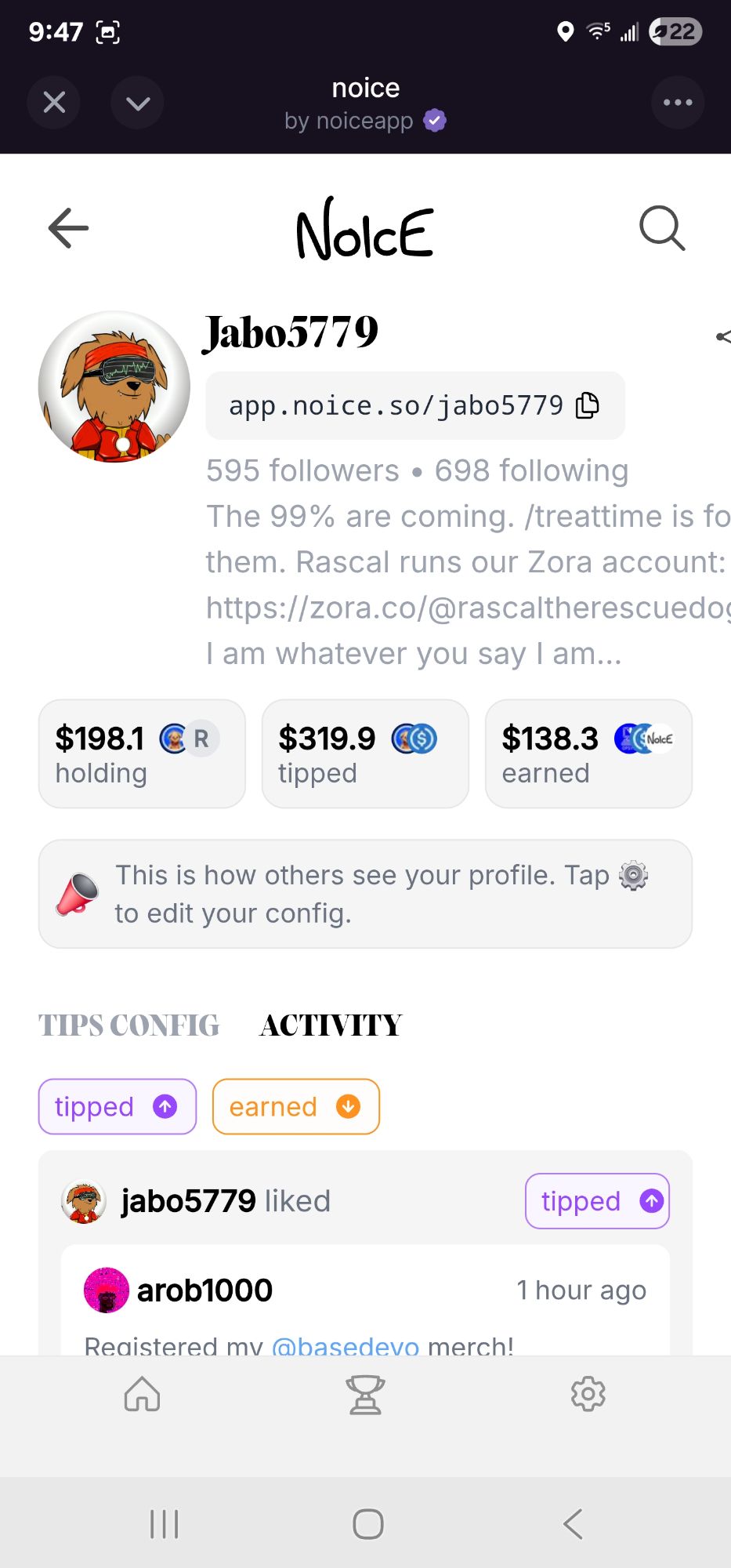Open the search magnifier
731x1568 pixels.
[662, 228]
